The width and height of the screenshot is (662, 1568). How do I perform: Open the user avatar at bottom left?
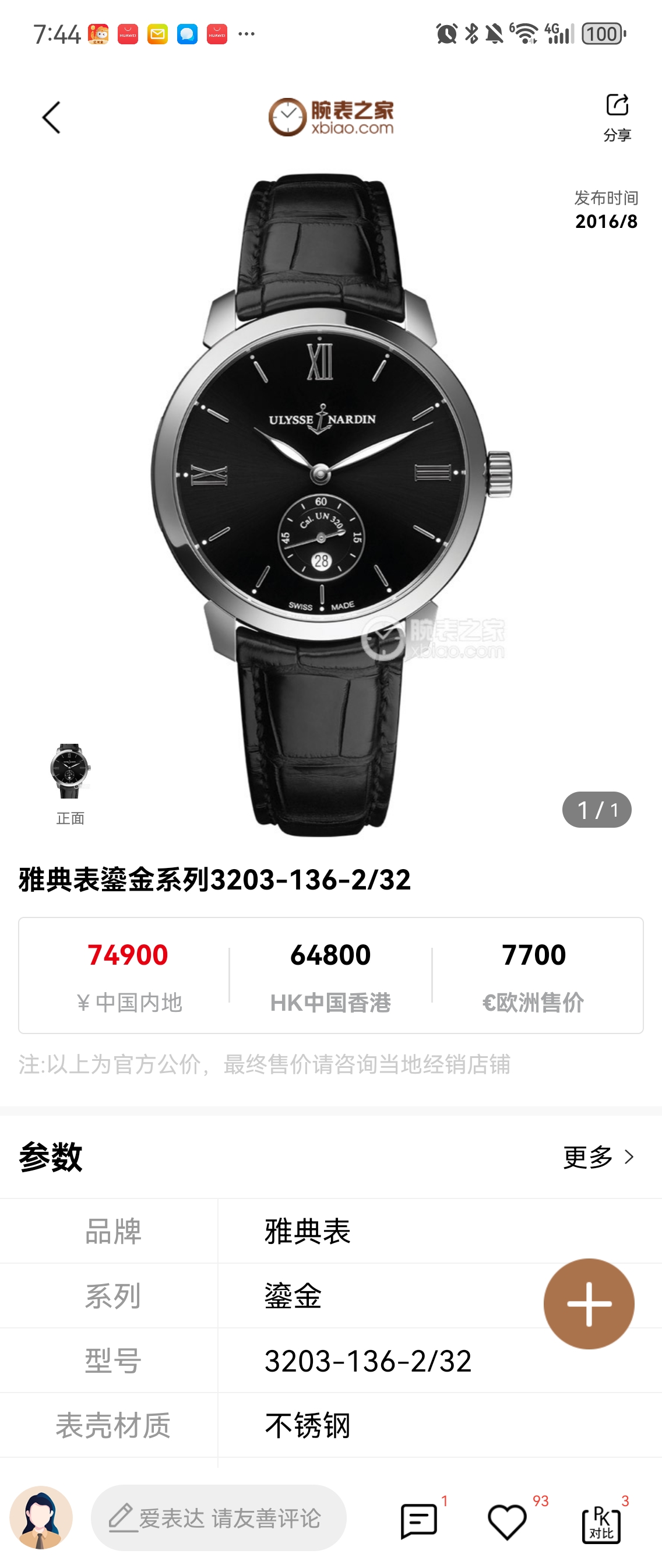point(41,1518)
